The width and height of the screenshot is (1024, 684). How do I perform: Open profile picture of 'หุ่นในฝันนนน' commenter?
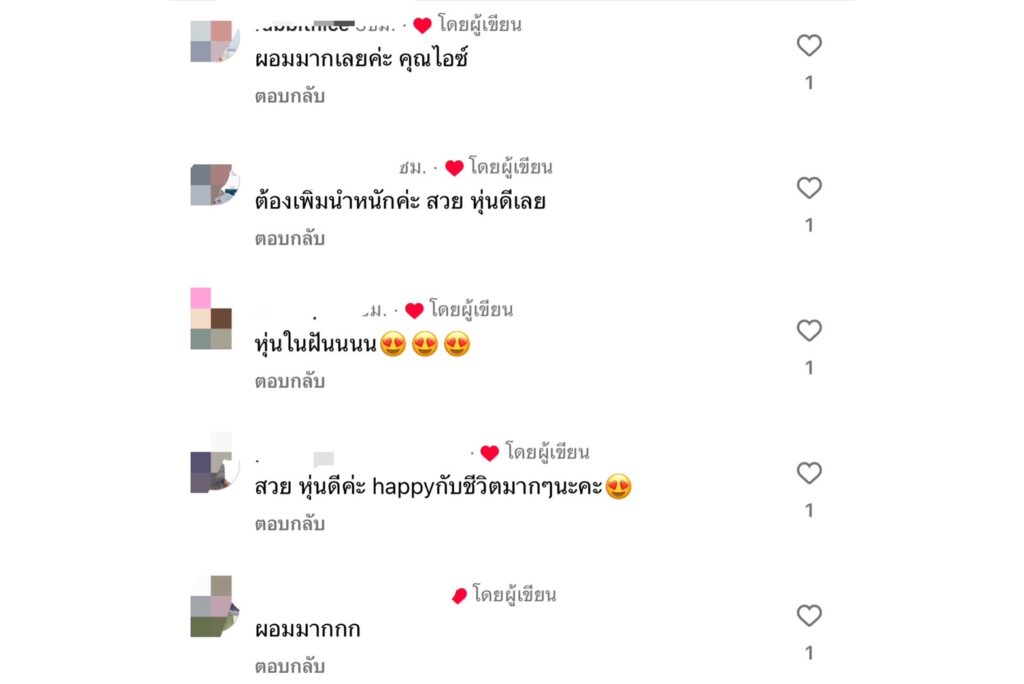[x=212, y=319]
